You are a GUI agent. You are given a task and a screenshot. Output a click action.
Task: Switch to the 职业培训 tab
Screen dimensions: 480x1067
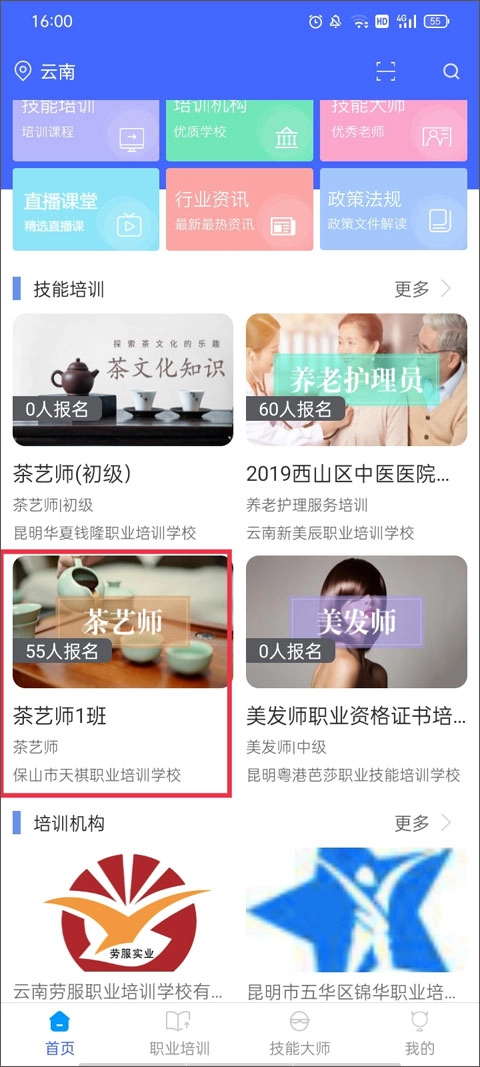pyautogui.click(x=179, y=1033)
